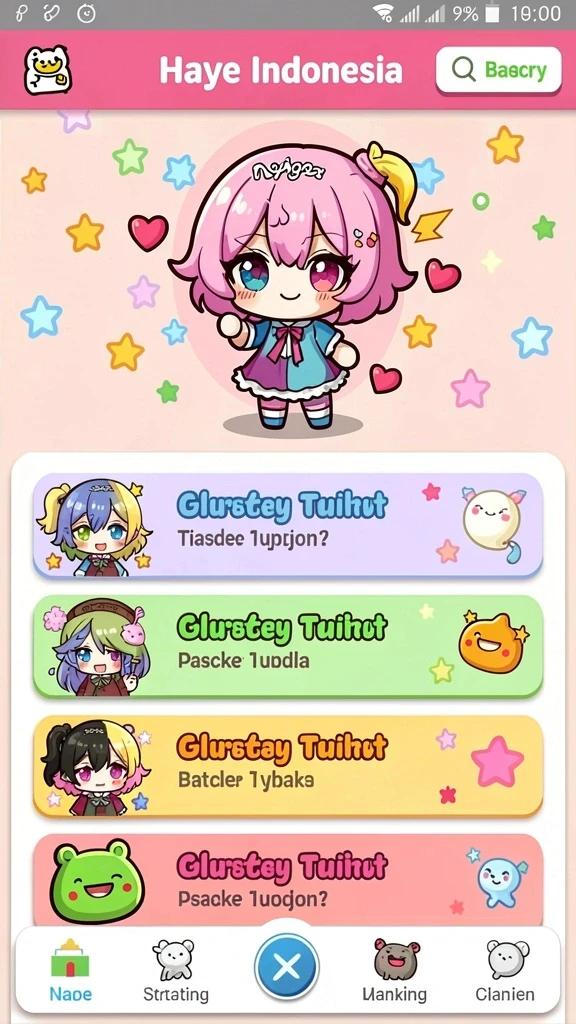The height and width of the screenshot is (1024, 576).
Task: Tap the blue X center button
Action: 286,967
